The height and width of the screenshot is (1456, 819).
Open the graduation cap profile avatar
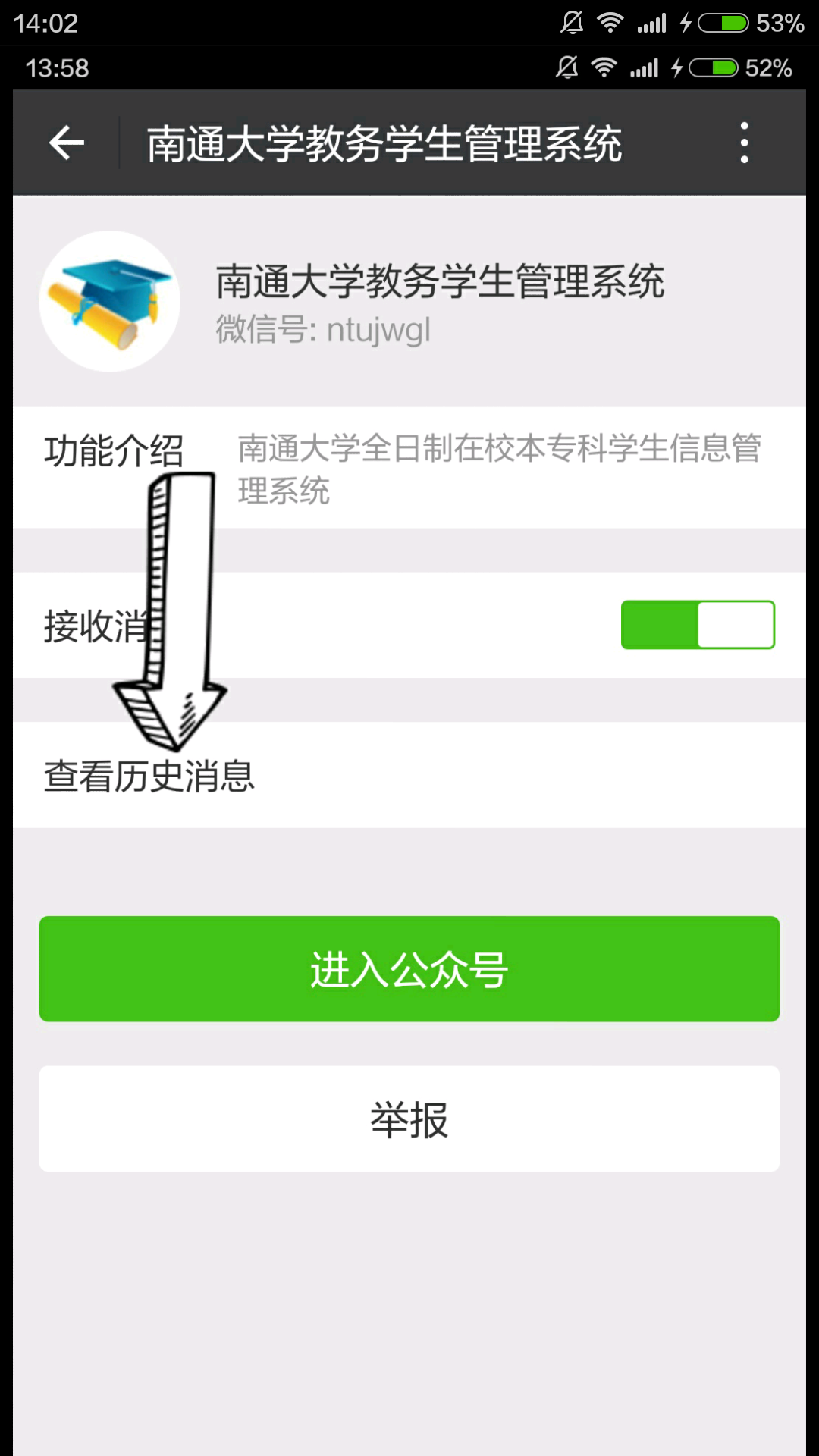tap(110, 301)
